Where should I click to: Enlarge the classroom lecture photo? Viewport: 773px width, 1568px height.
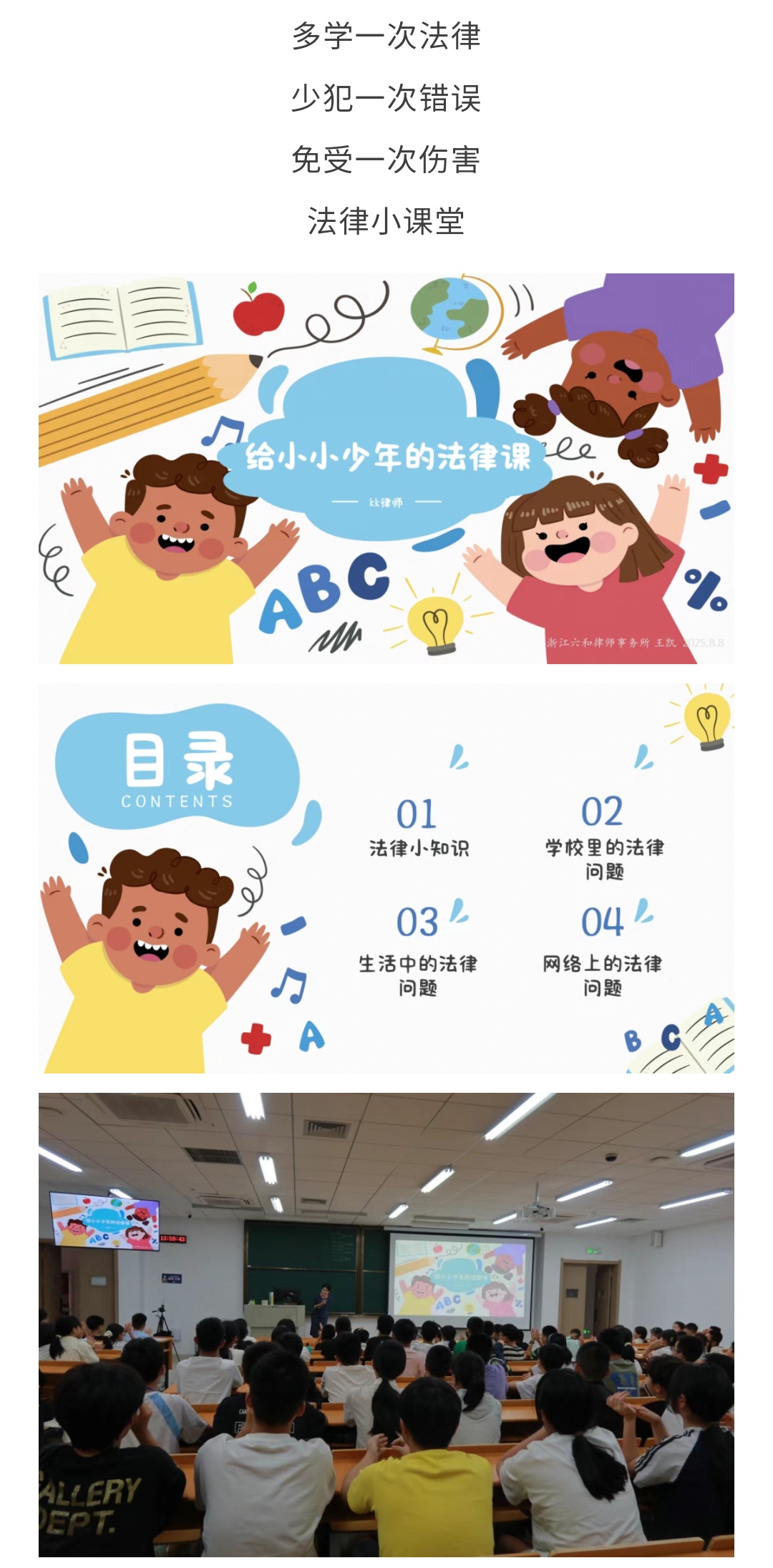(x=386, y=1324)
